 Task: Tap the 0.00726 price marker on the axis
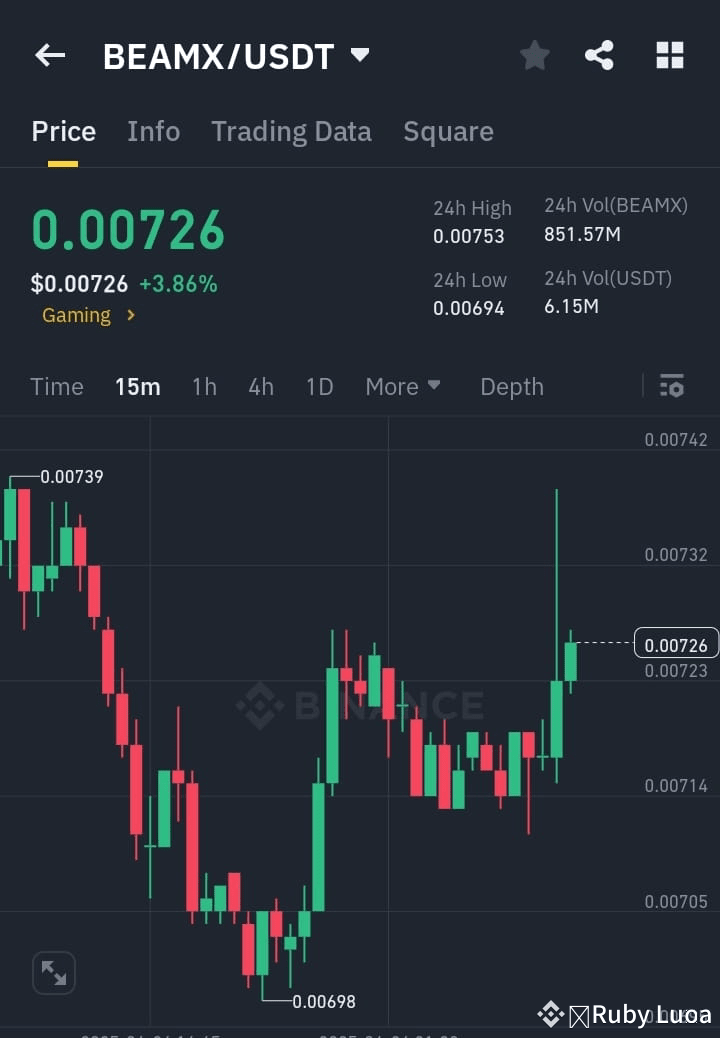675,644
